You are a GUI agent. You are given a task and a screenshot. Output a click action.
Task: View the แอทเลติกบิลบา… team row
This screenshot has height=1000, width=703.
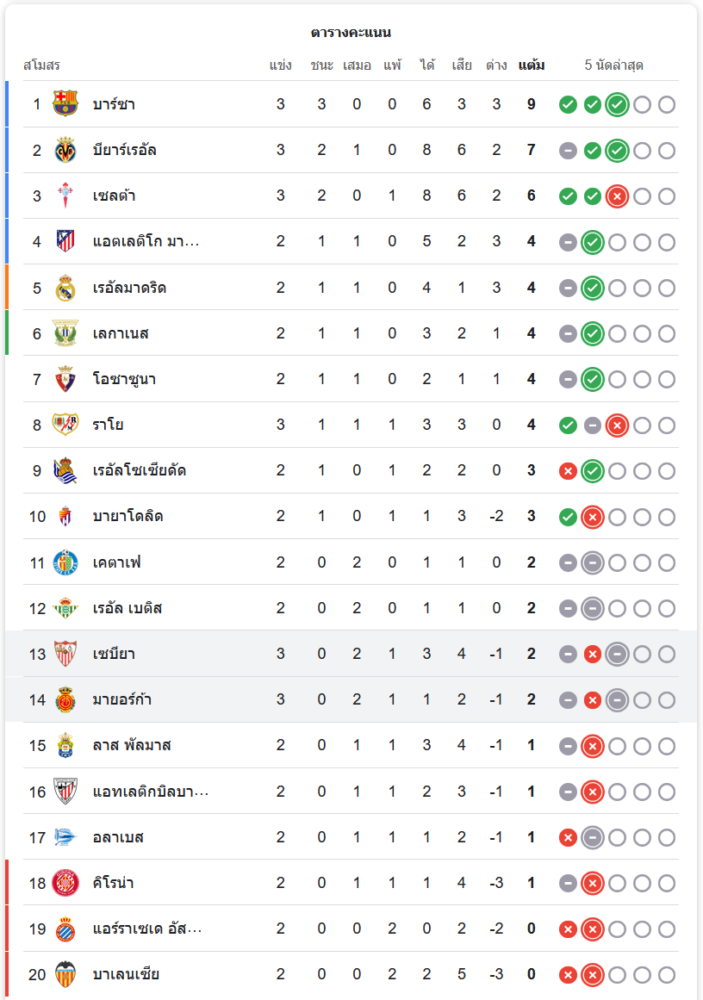tap(150, 792)
